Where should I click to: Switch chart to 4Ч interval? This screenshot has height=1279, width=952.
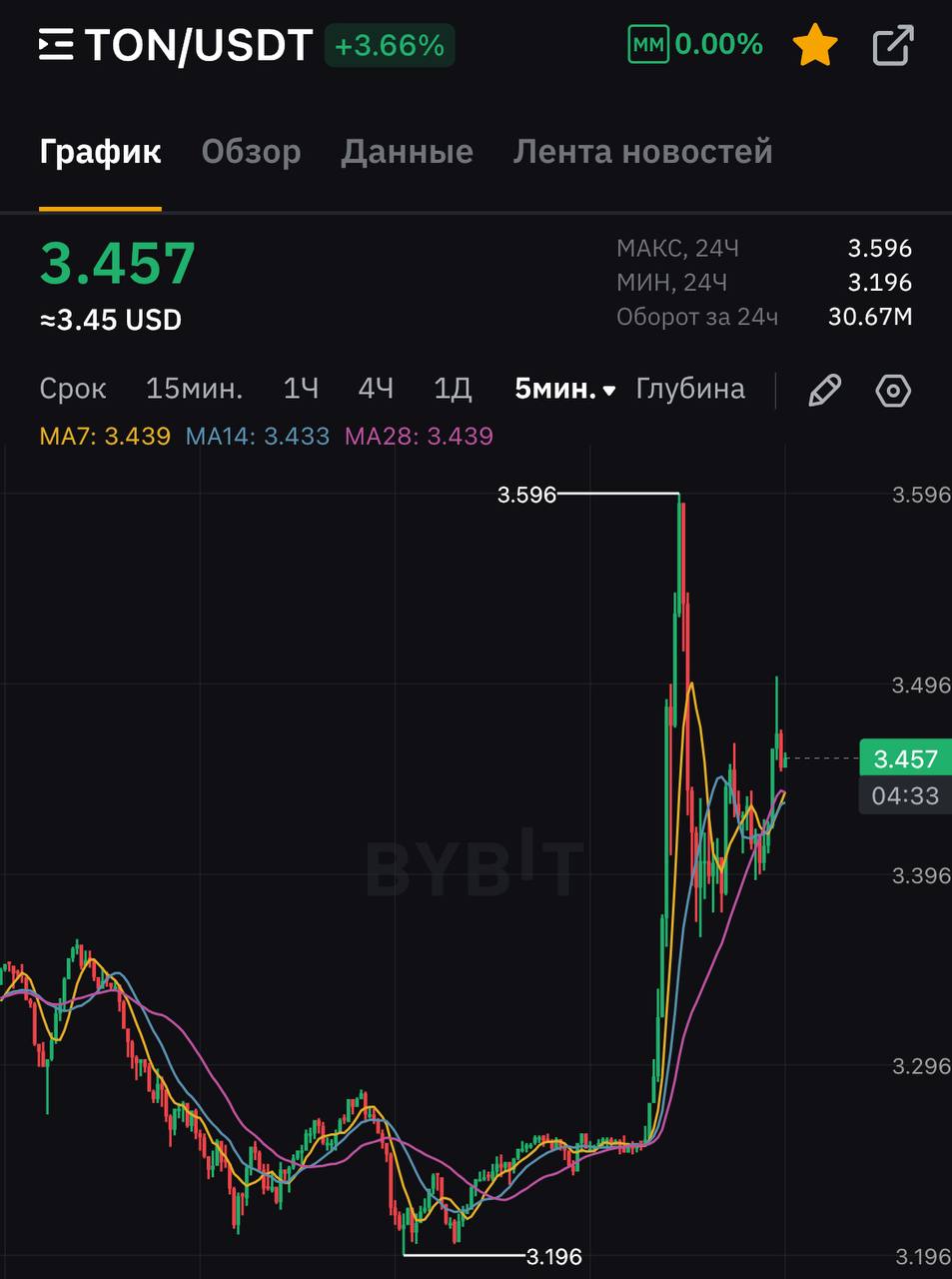pyautogui.click(x=376, y=389)
